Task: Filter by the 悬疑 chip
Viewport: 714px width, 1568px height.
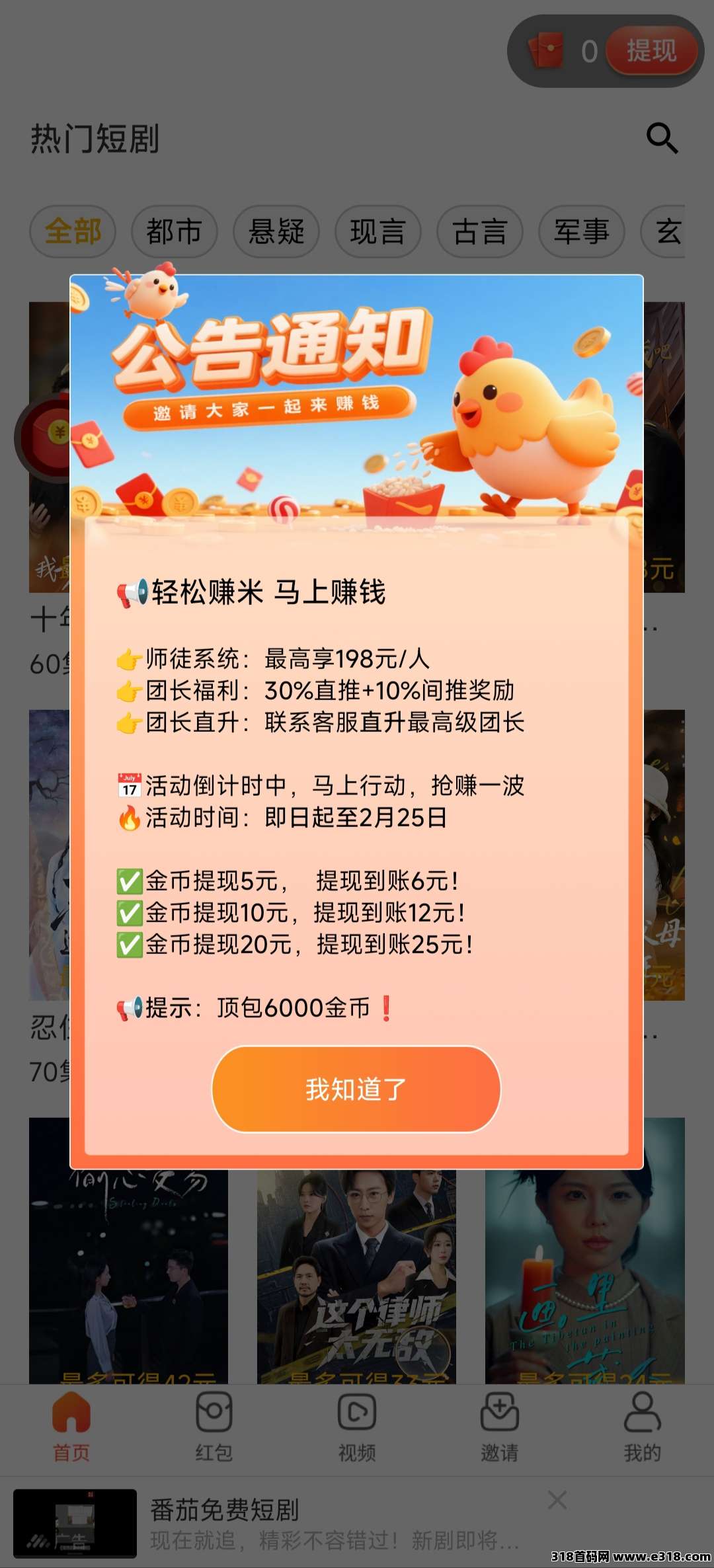Action: point(276,231)
